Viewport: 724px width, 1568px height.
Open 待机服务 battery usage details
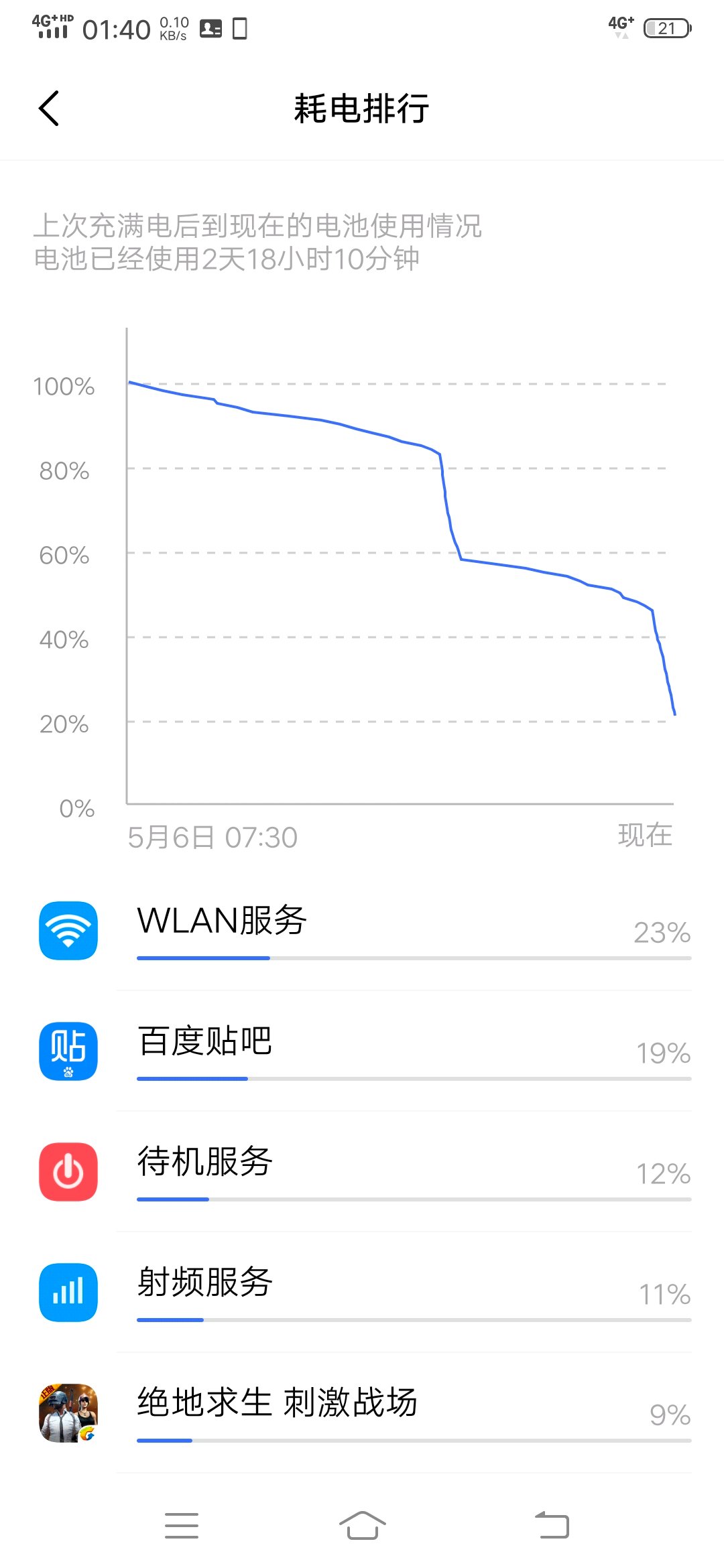[x=362, y=1172]
